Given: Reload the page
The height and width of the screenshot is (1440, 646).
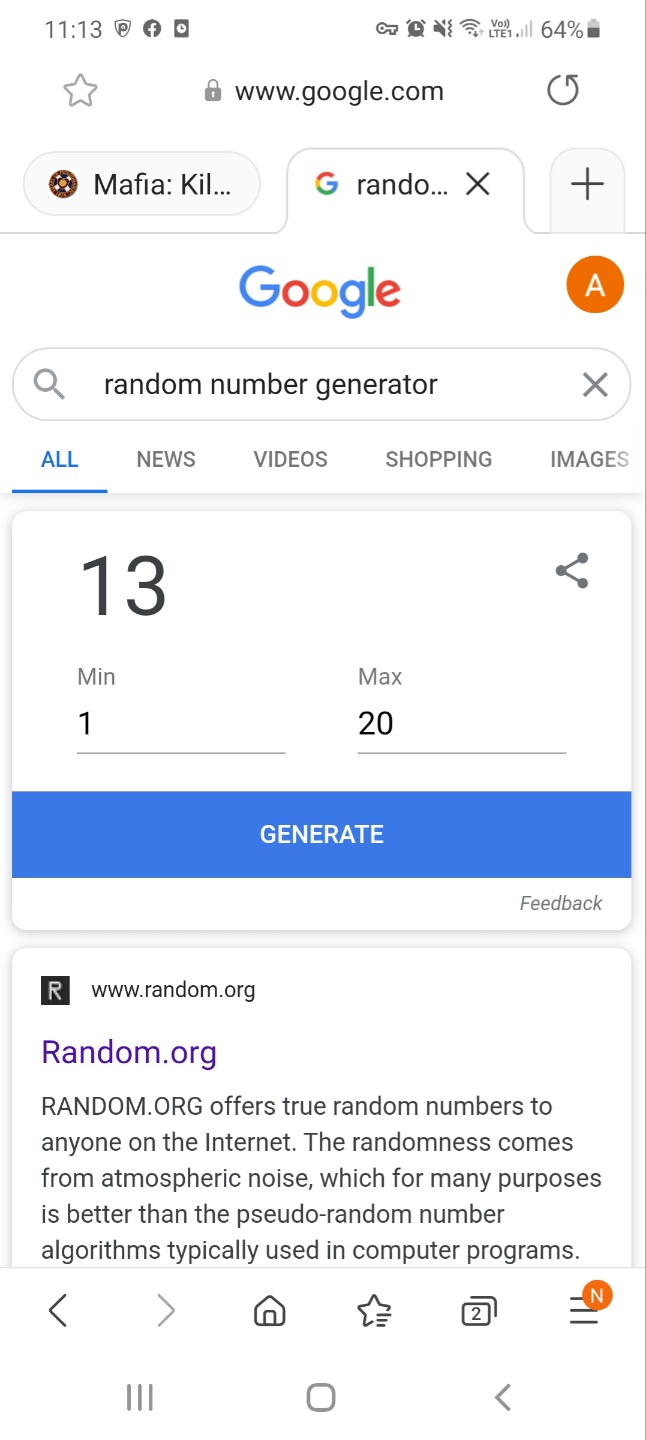Looking at the screenshot, I should coord(563,91).
